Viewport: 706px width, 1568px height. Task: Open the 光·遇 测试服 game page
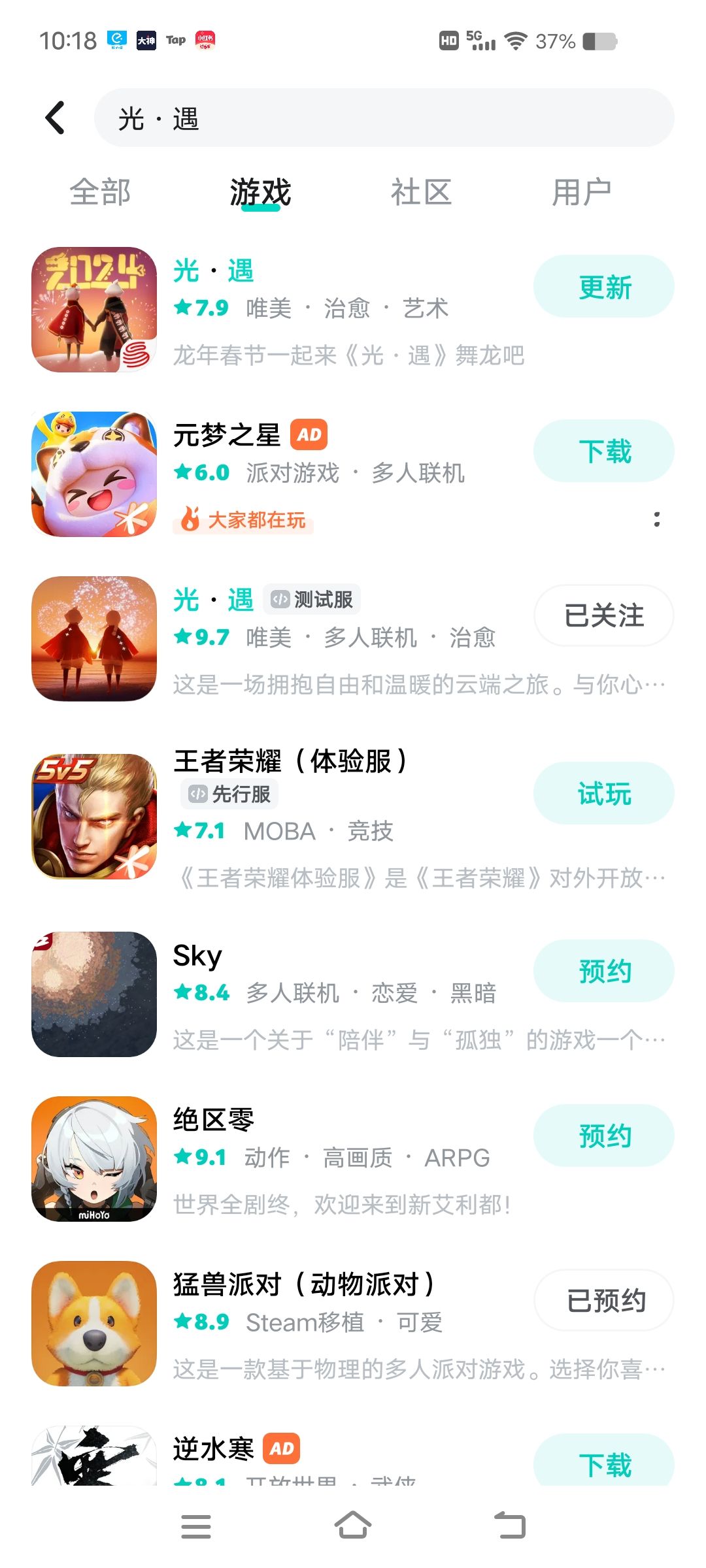(353, 639)
